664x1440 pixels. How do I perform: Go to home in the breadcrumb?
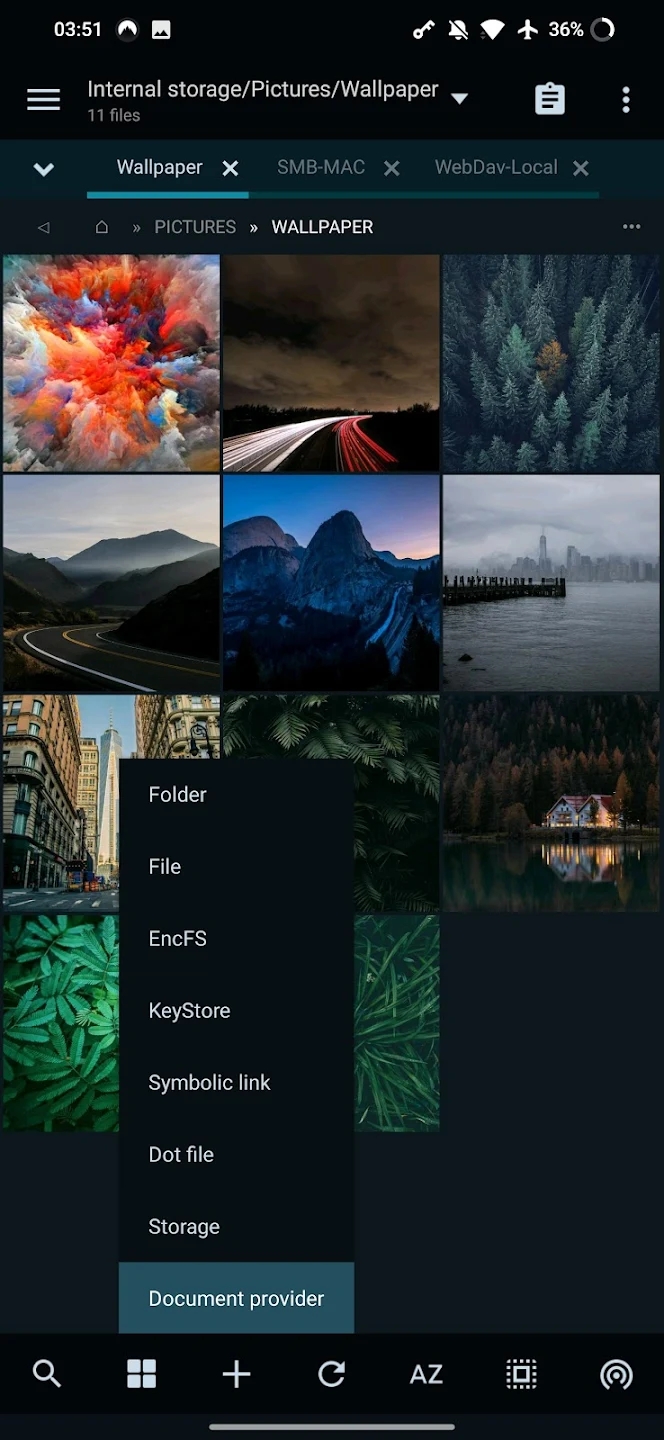tap(101, 227)
